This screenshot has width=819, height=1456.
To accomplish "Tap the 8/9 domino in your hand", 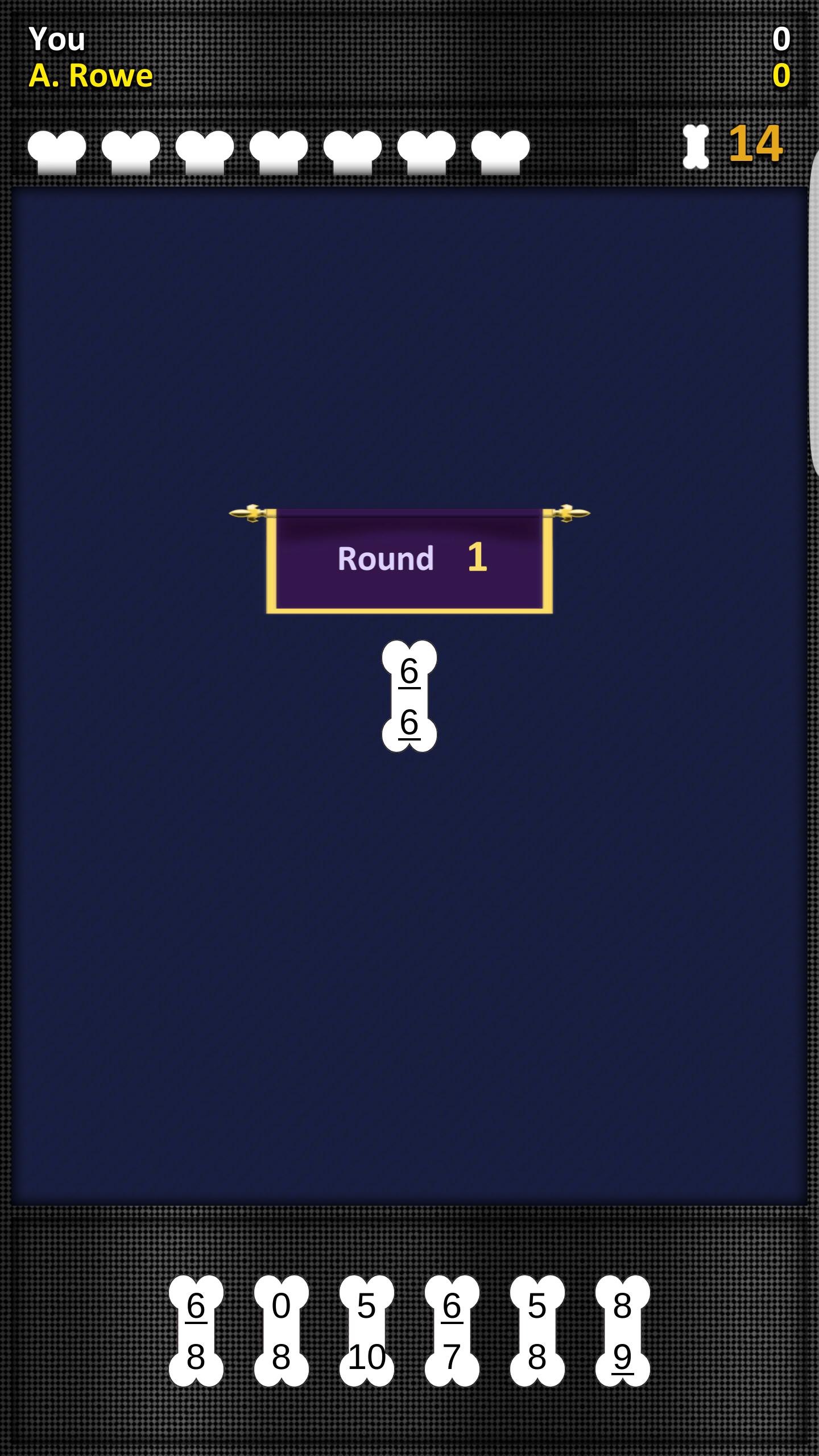I will pyautogui.click(x=622, y=1331).
